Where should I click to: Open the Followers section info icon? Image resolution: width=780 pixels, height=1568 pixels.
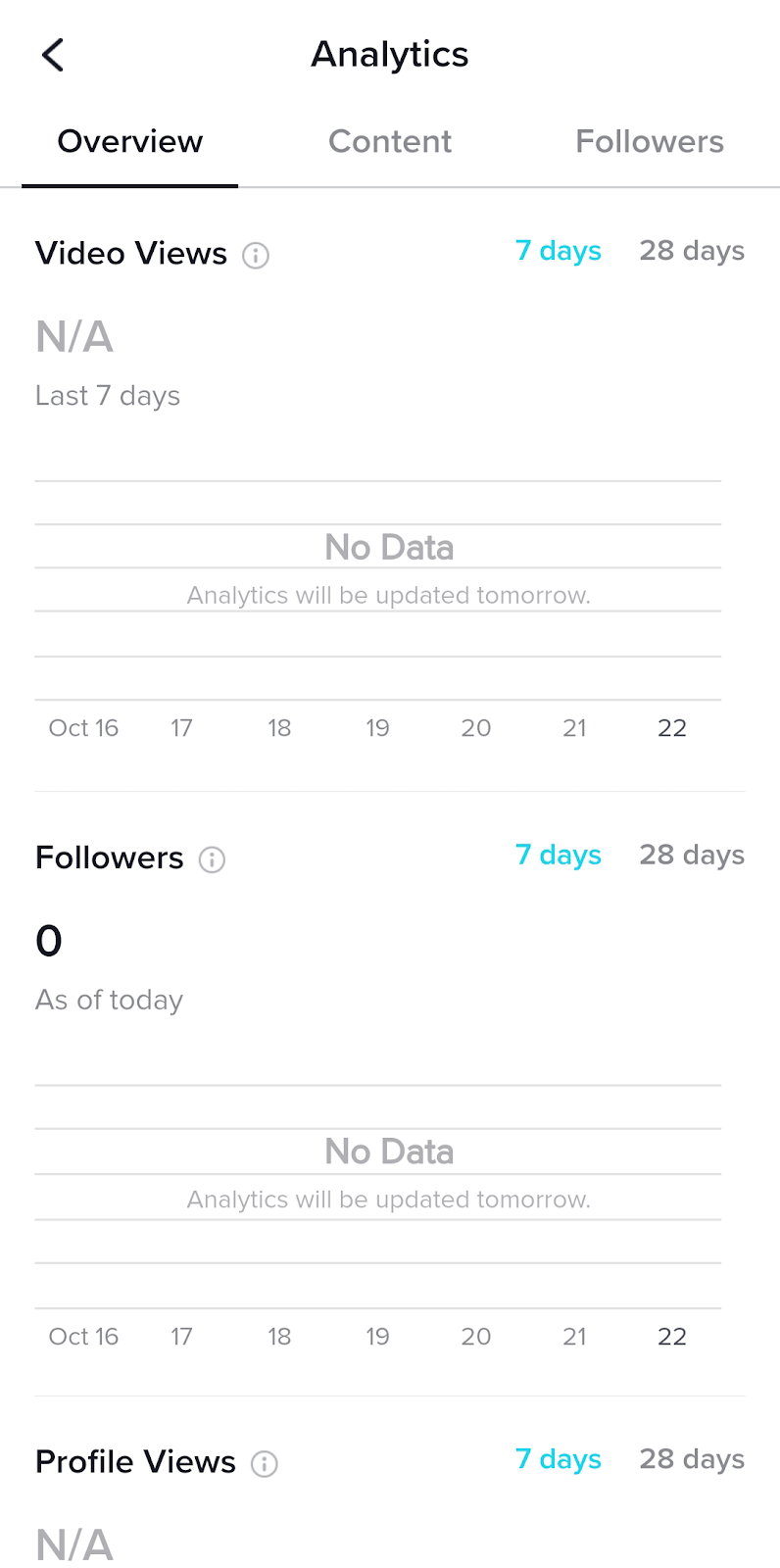coord(213,859)
